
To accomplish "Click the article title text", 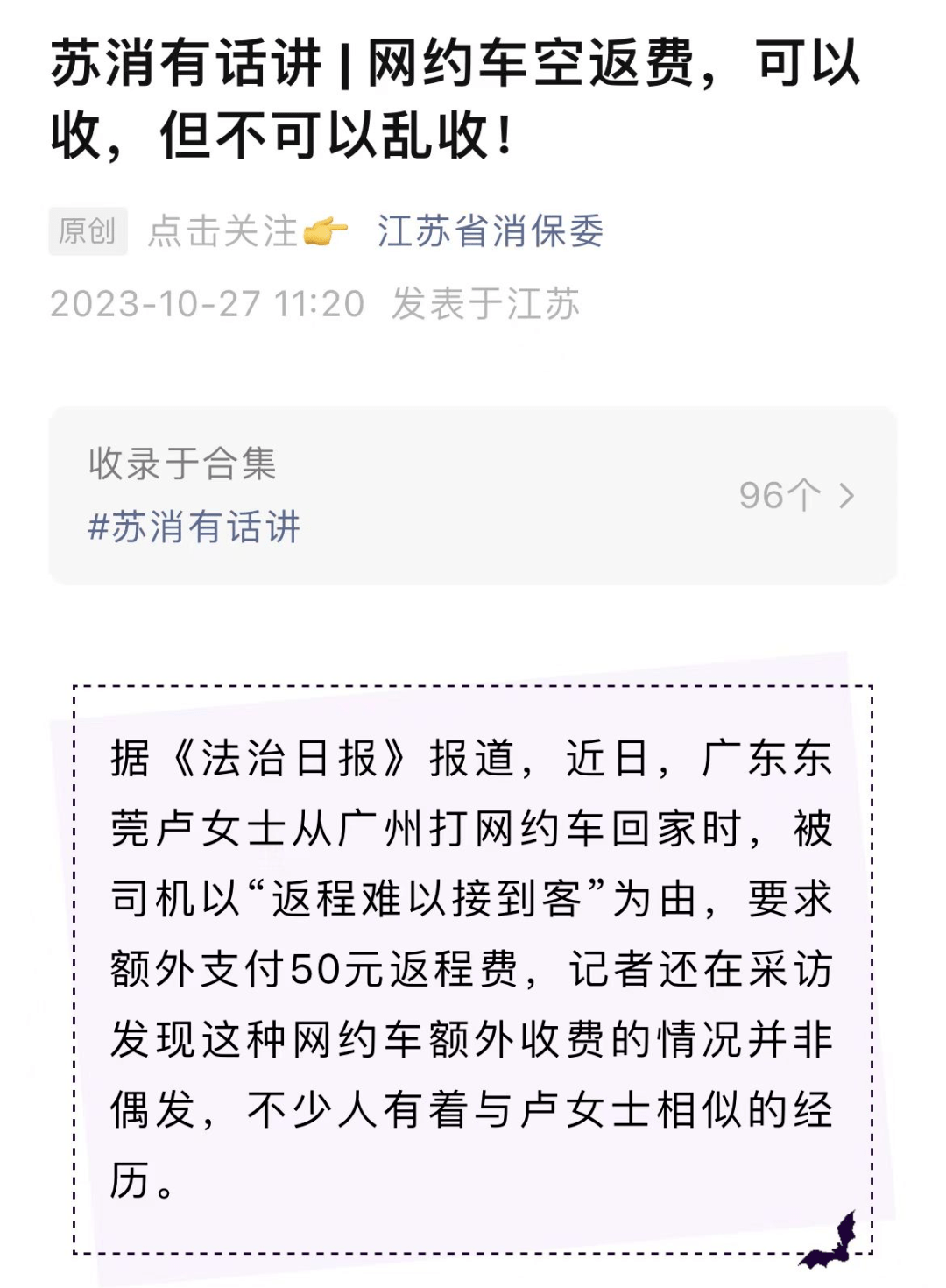I will (x=455, y=92).
